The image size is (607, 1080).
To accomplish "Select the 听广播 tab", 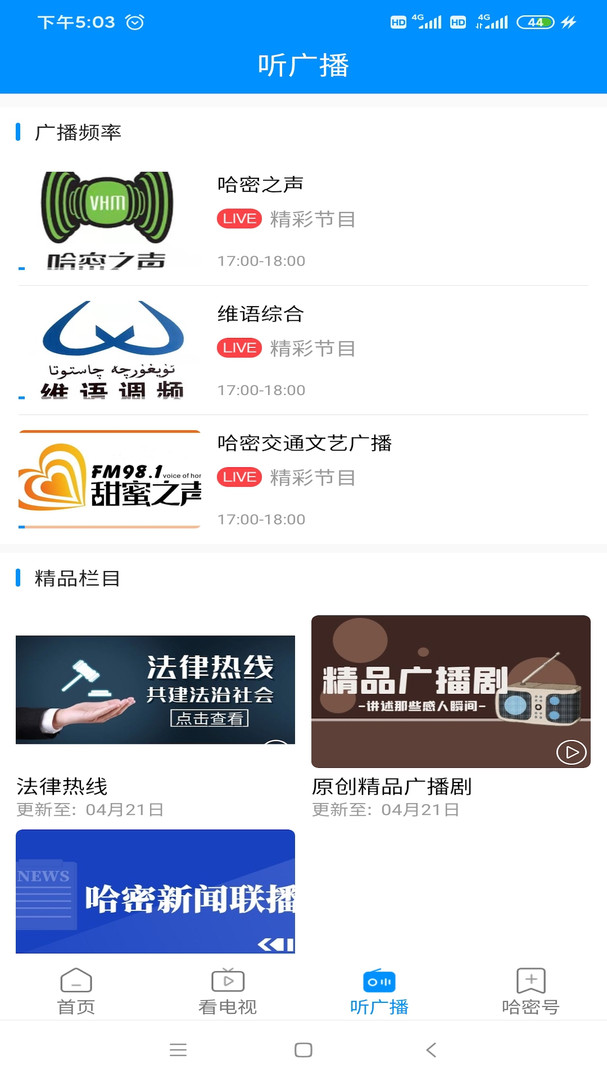I will click(379, 991).
